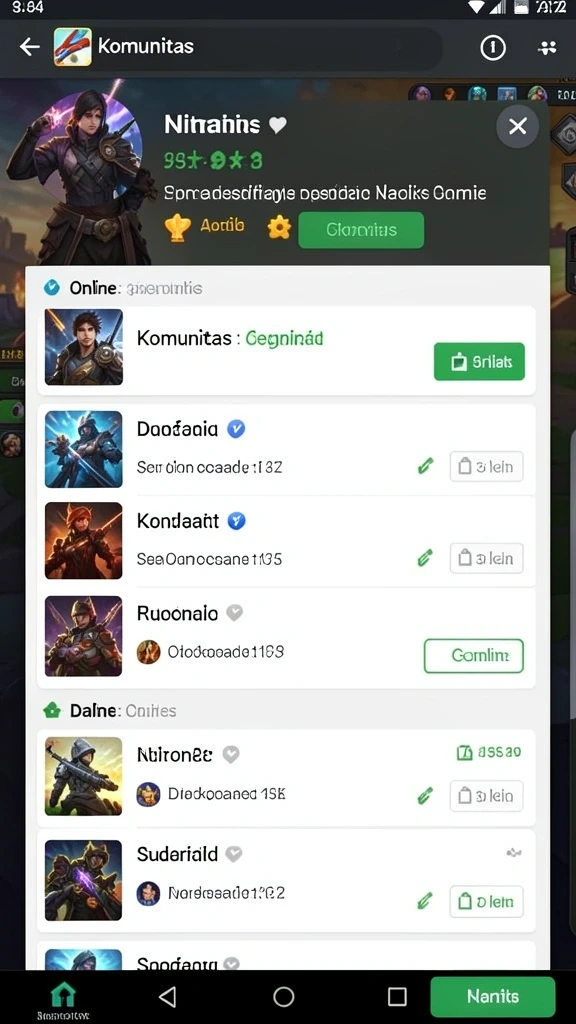Open the Nbironse row
This screenshot has height=1024, width=576.
pyautogui.click(x=286, y=777)
